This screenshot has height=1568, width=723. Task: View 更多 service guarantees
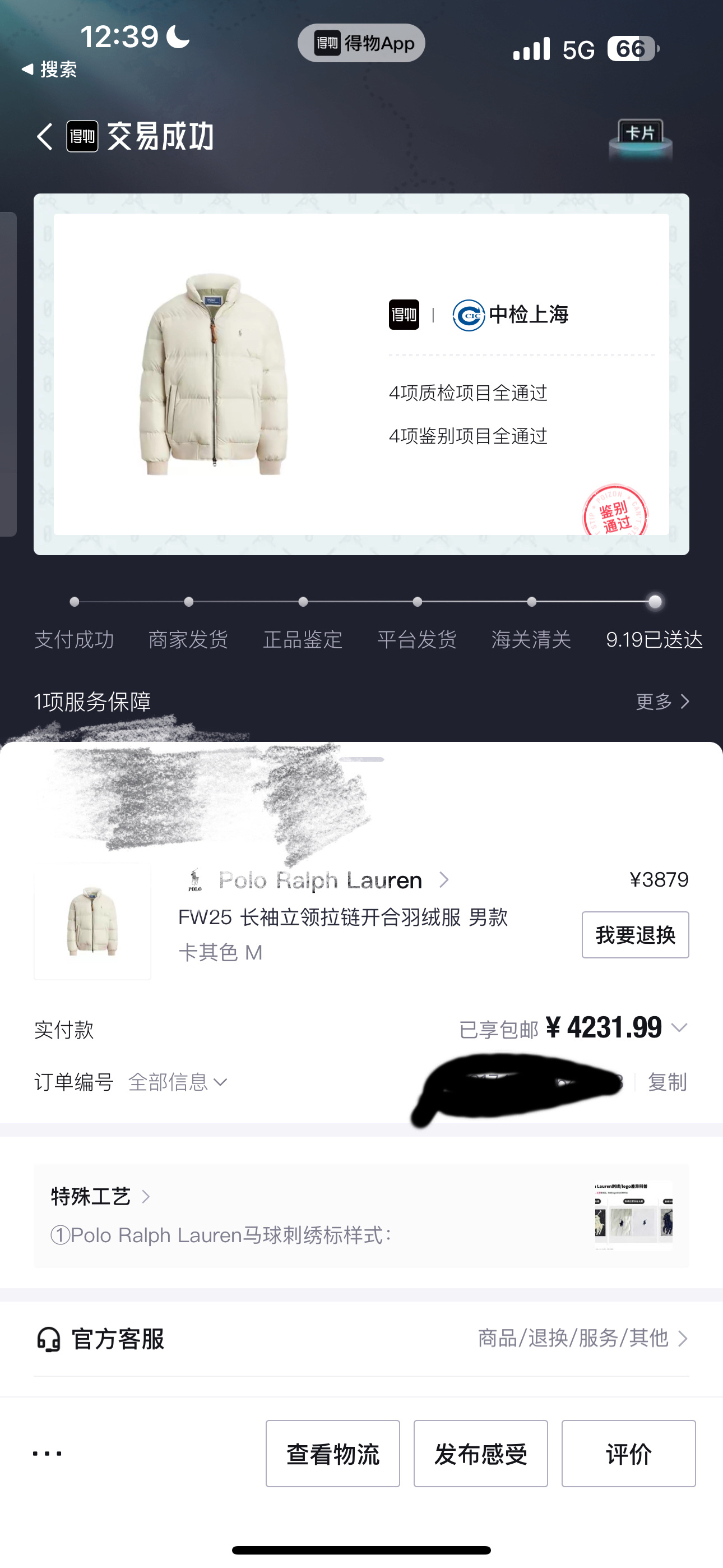click(x=662, y=702)
